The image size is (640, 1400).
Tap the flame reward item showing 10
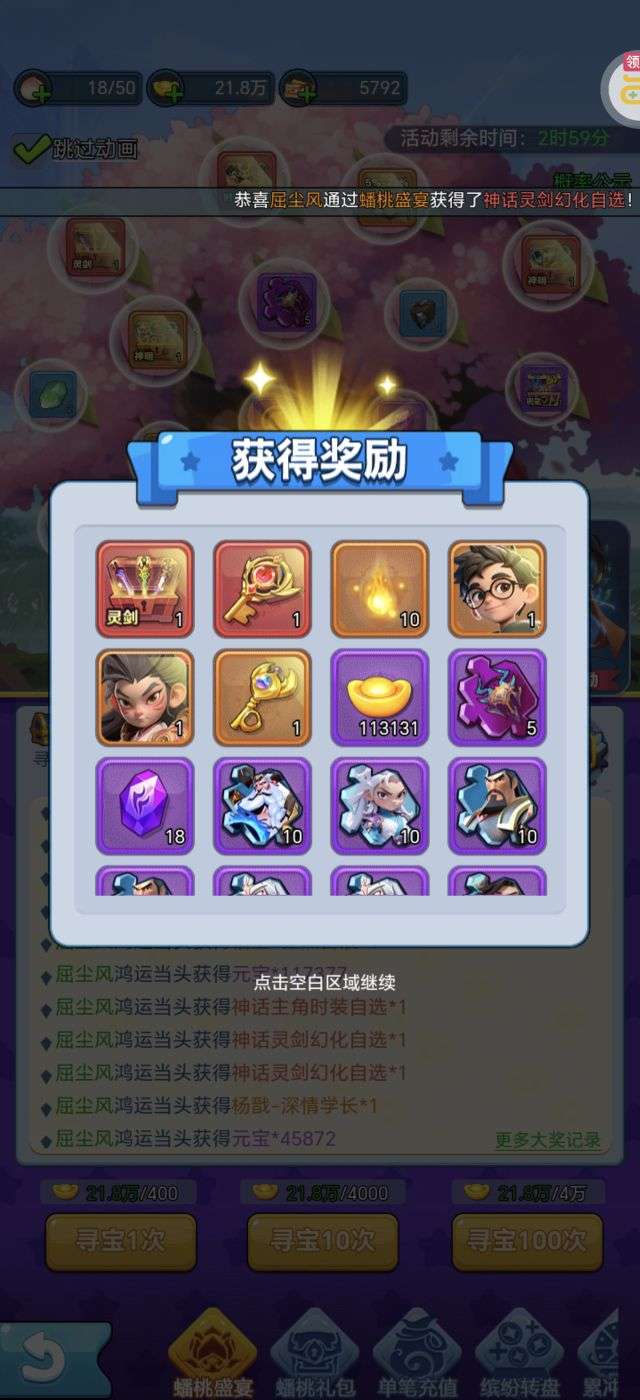click(x=379, y=589)
